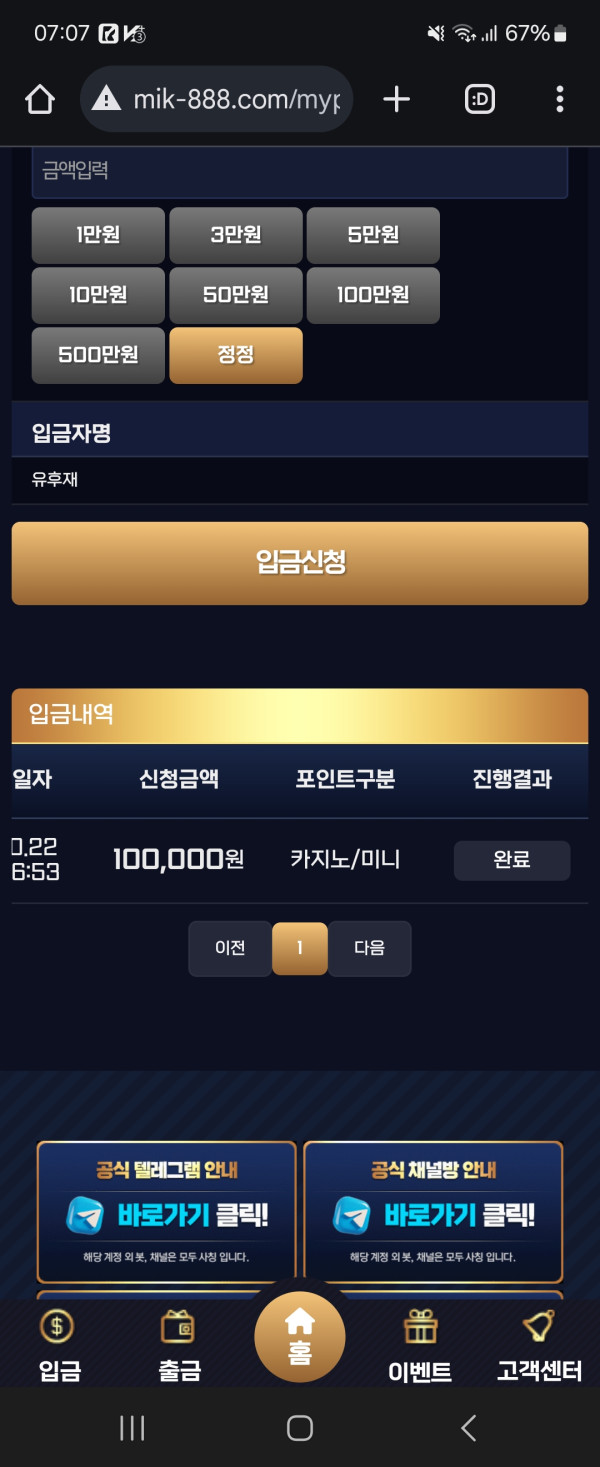Focus the 금액입력 amount field
This screenshot has height=1467, width=600.
(x=299, y=172)
